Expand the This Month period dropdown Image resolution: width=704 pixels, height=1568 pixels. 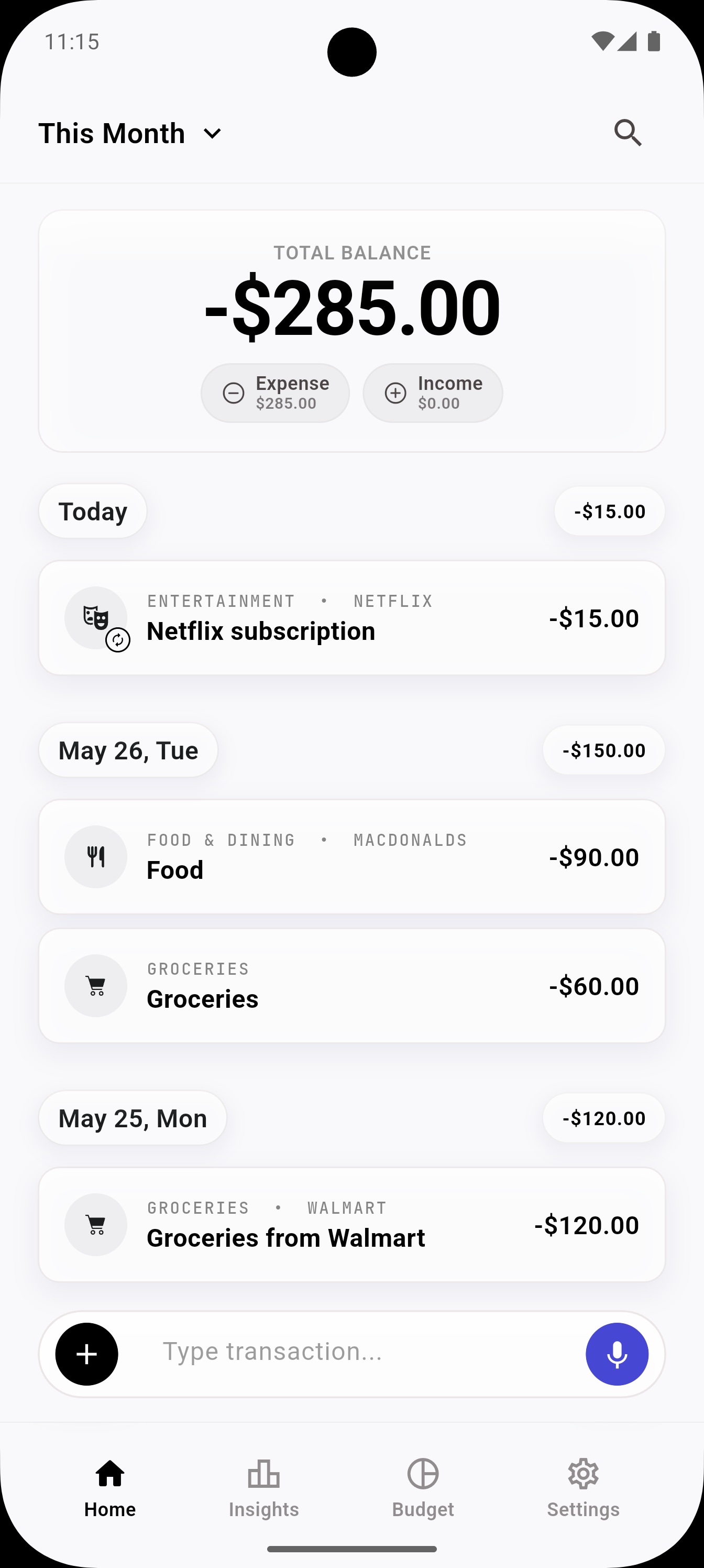[x=131, y=133]
